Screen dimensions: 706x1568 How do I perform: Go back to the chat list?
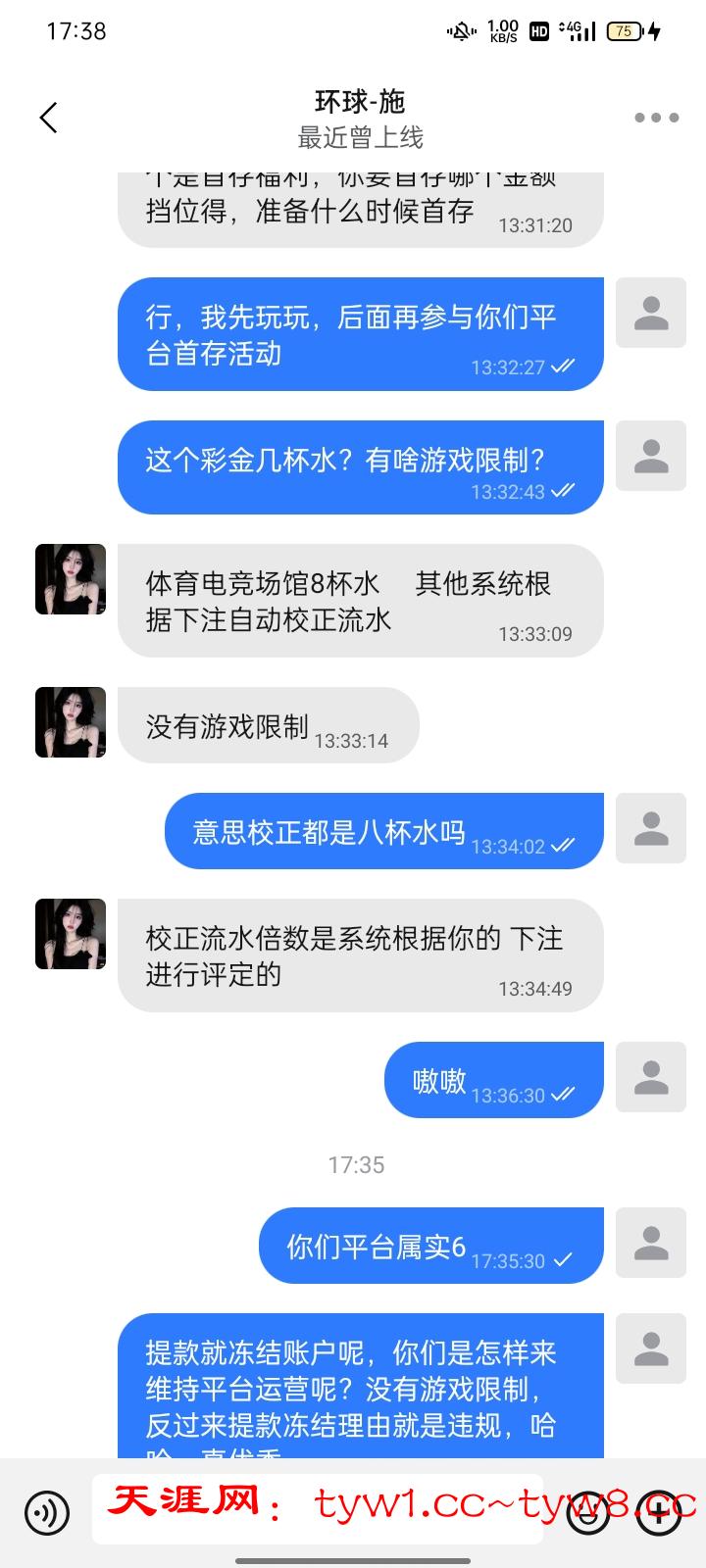click(x=48, y=118)
